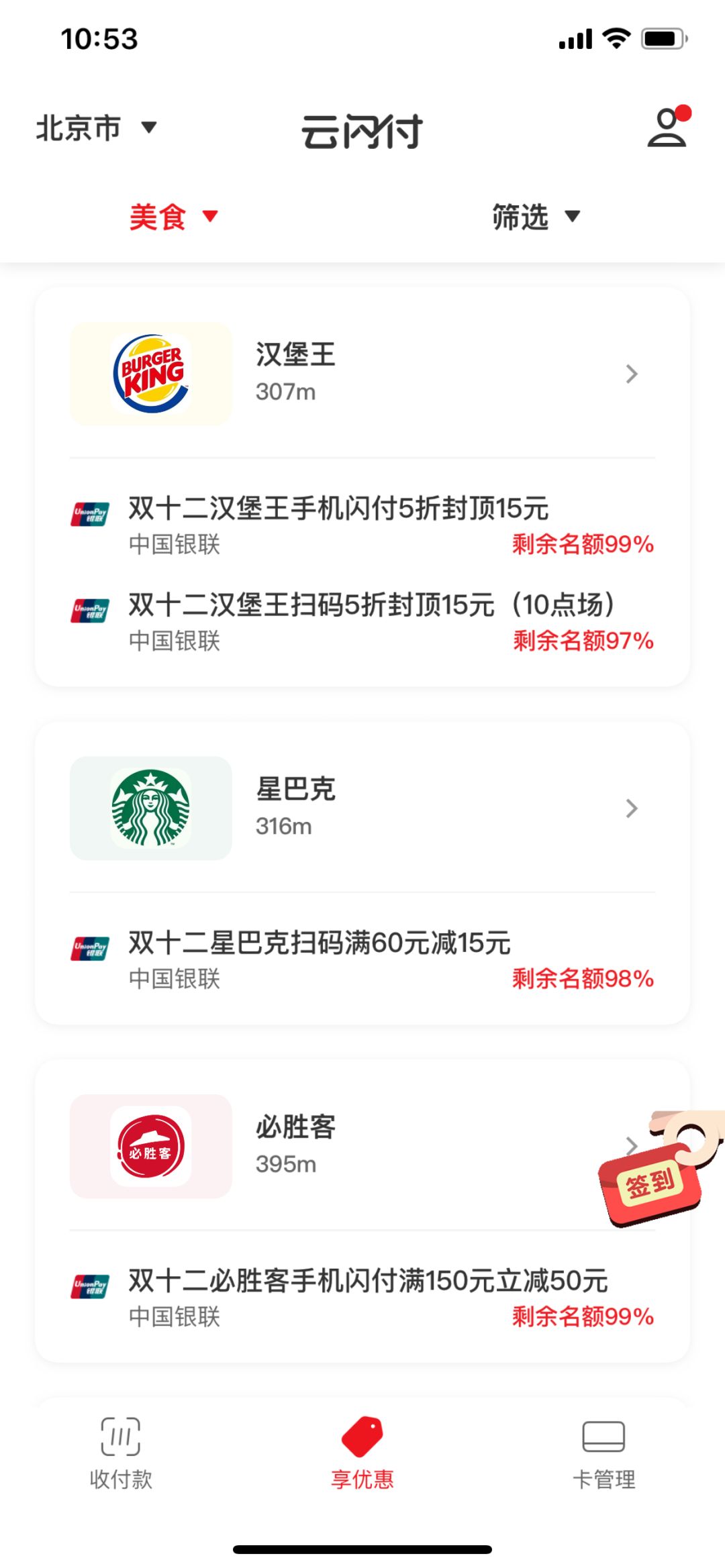Tap 剩余名额99% on Pizza Hut offer
The width and height of the screenshot is (725, 1568).
[581, 1317]
